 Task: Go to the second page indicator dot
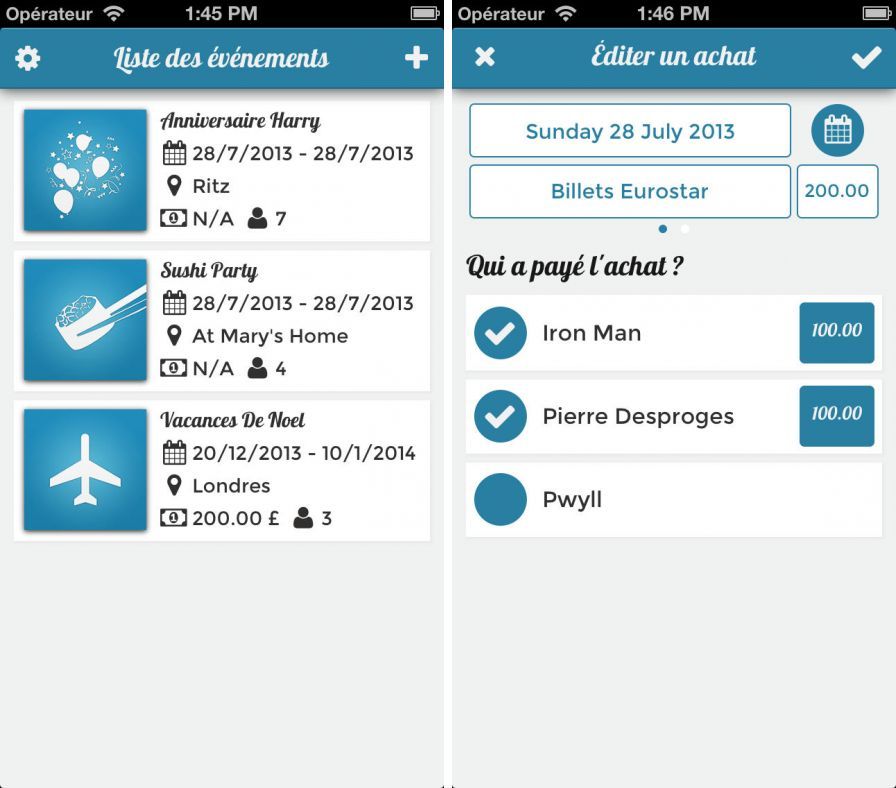tap(685, 229)
